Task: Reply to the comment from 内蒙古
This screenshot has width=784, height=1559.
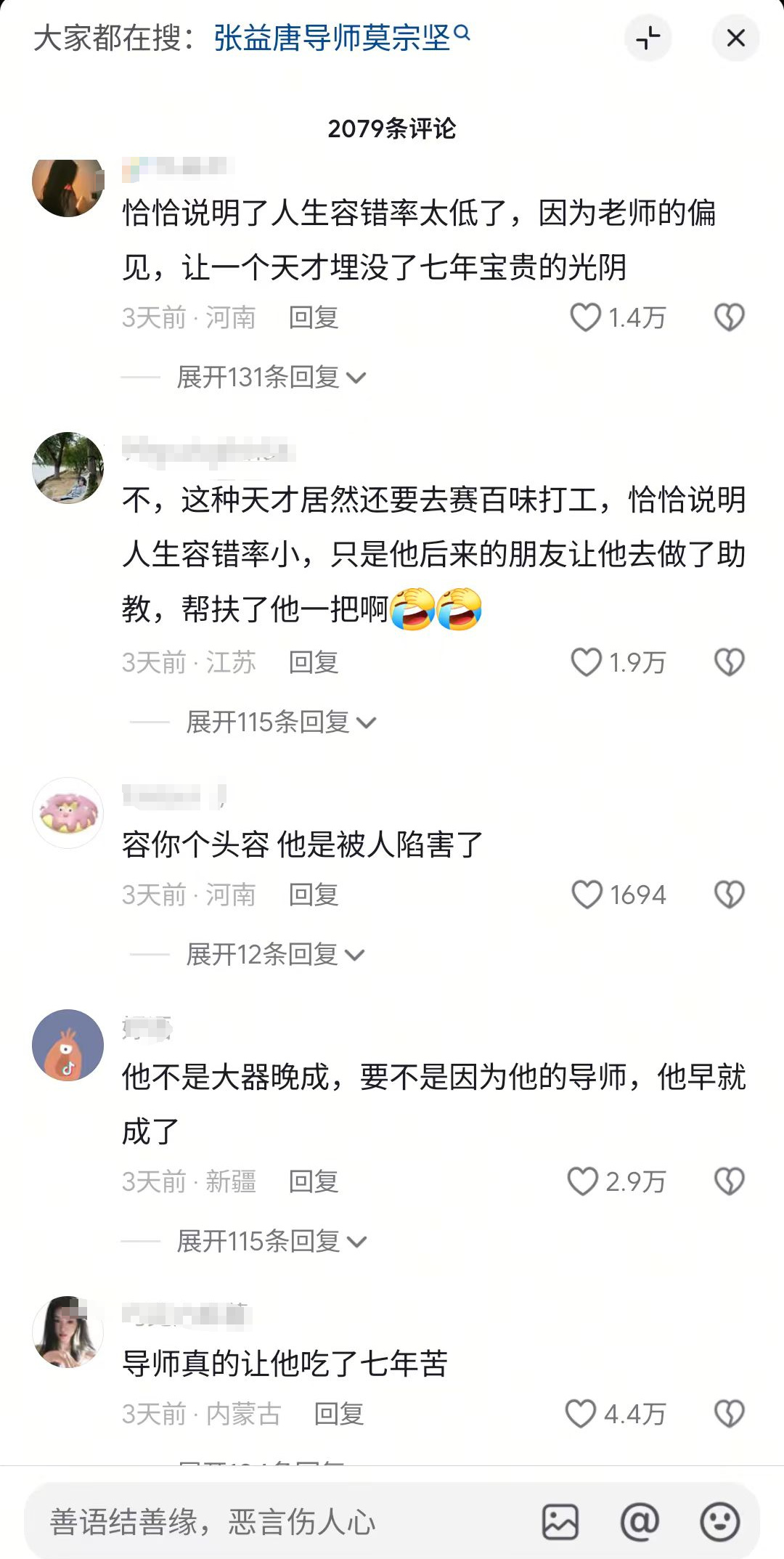Action: click(x=338, y=1414)
